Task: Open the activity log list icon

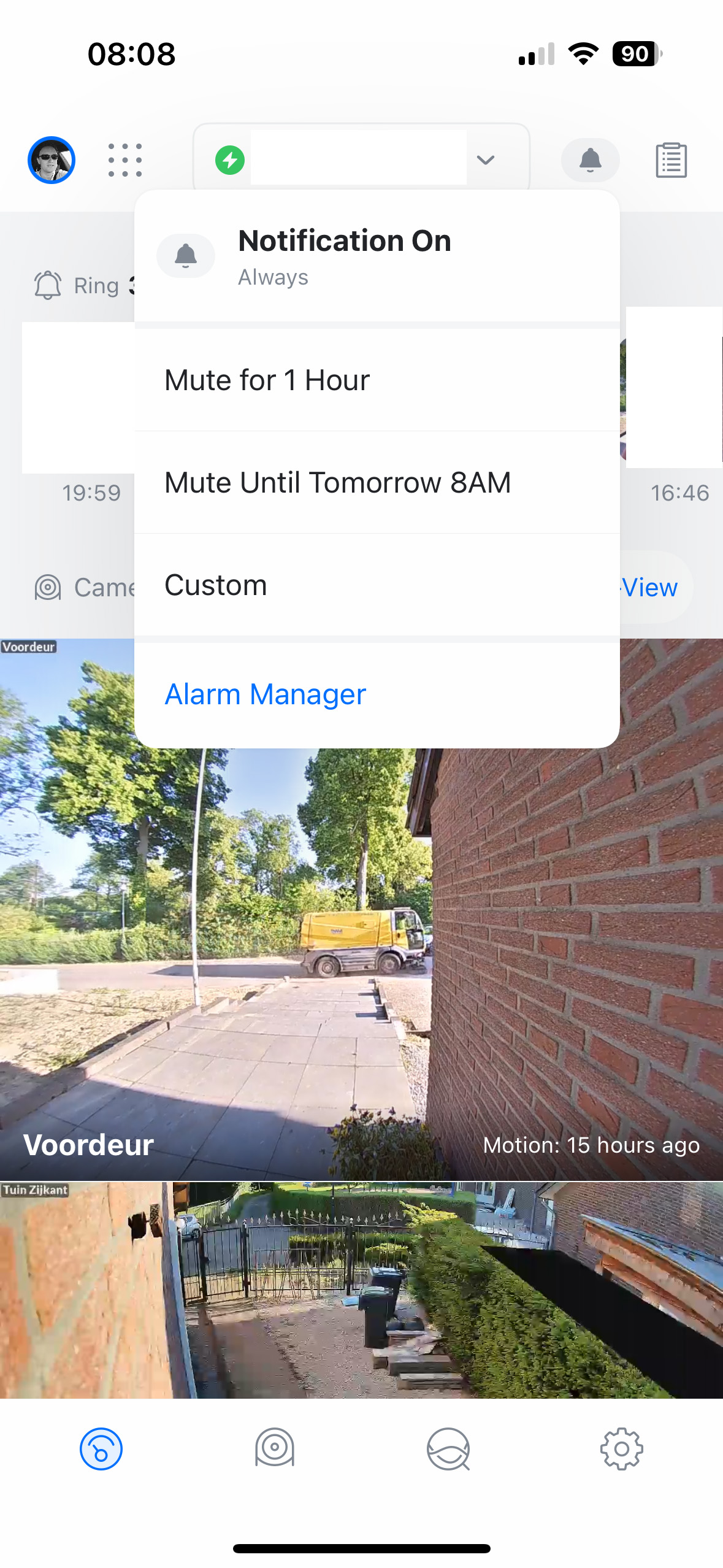Action: pos(671,160)
